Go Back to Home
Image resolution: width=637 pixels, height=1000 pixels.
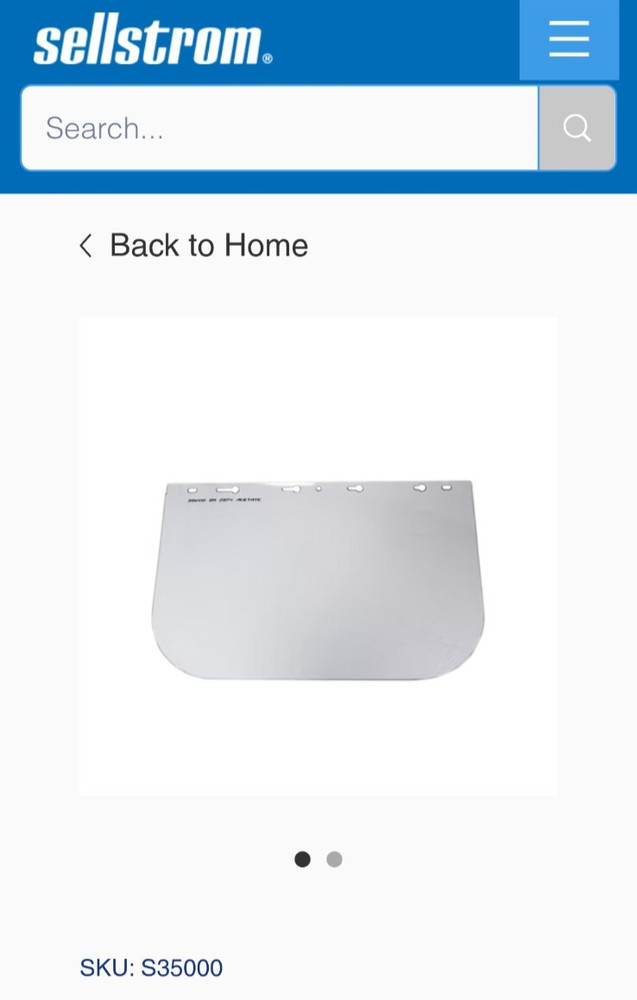pos(194,245)
